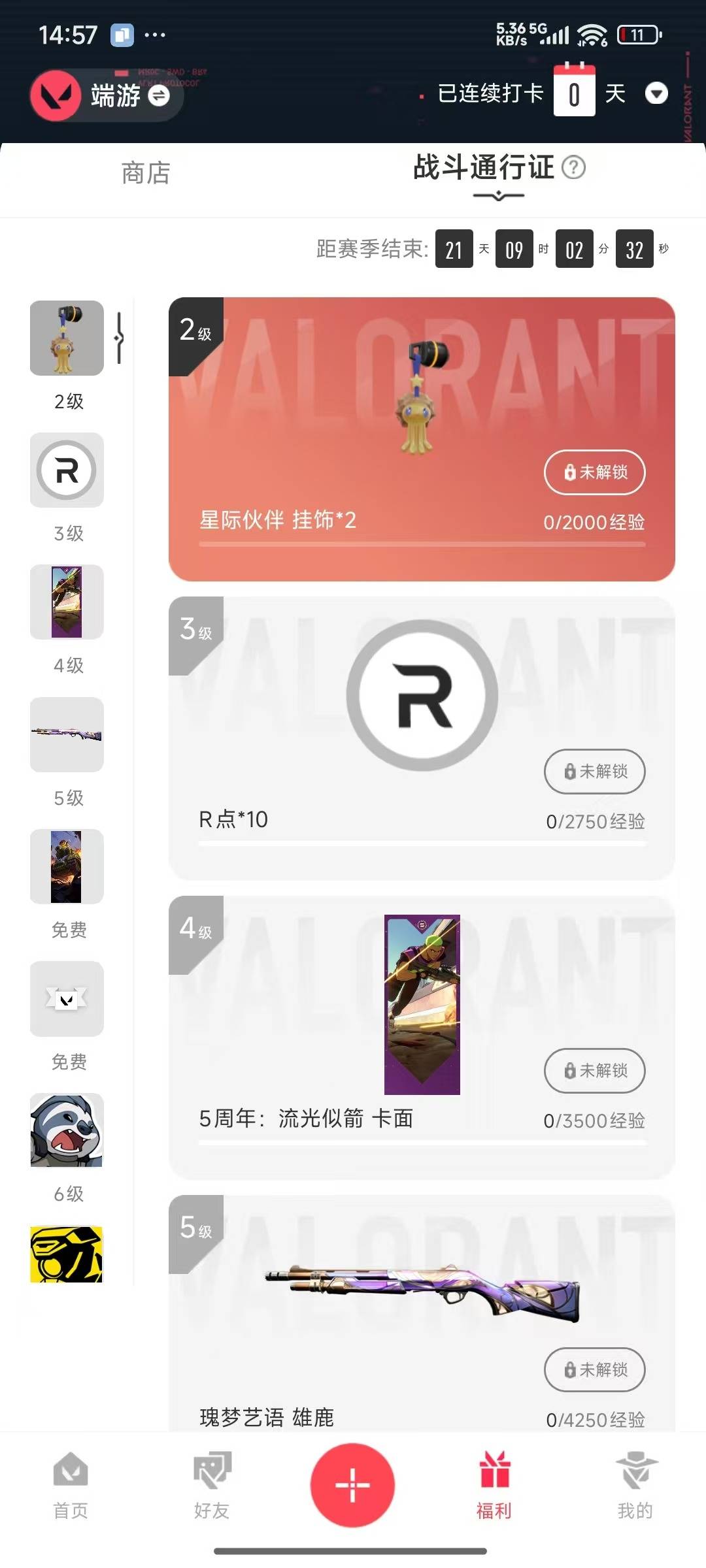The height and width of the screenshot is (1568, 706).
Task: Select the 6级 reward thumbnail in sidebar
Action: [x=67, y=1131]
